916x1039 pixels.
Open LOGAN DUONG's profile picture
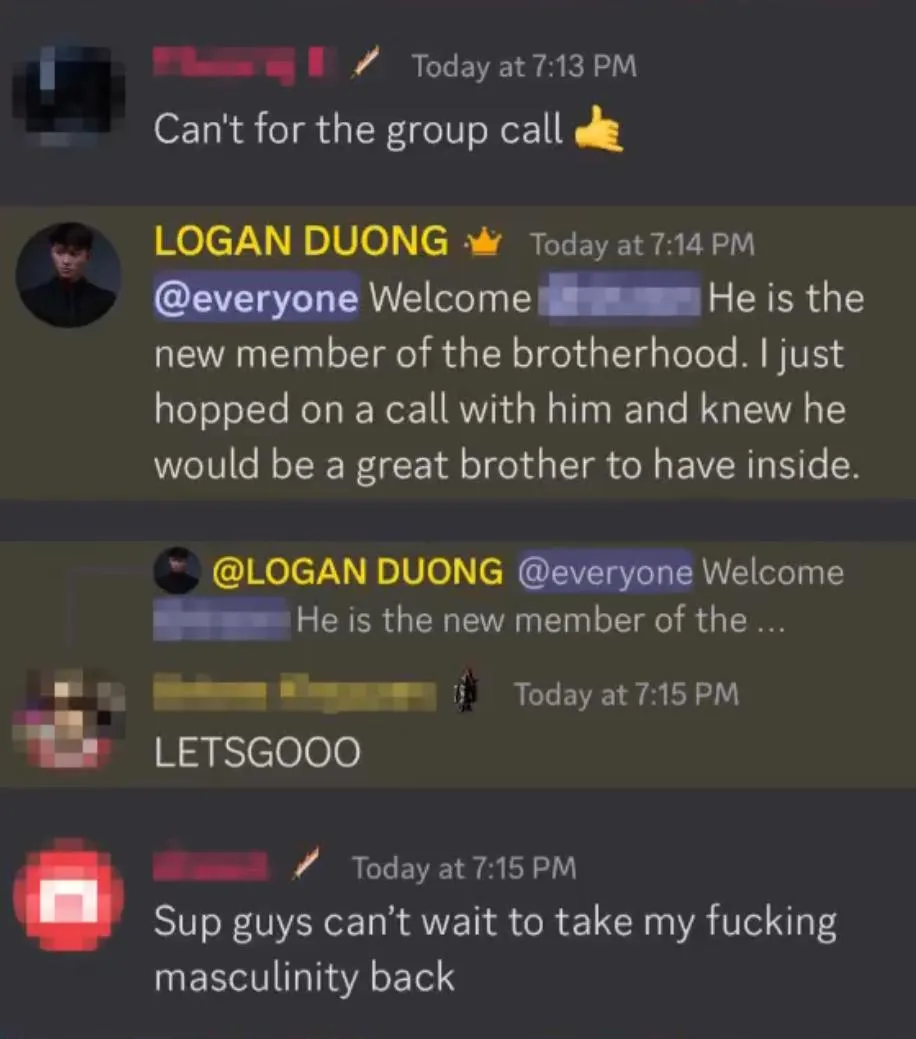click(x=69, y=275)
